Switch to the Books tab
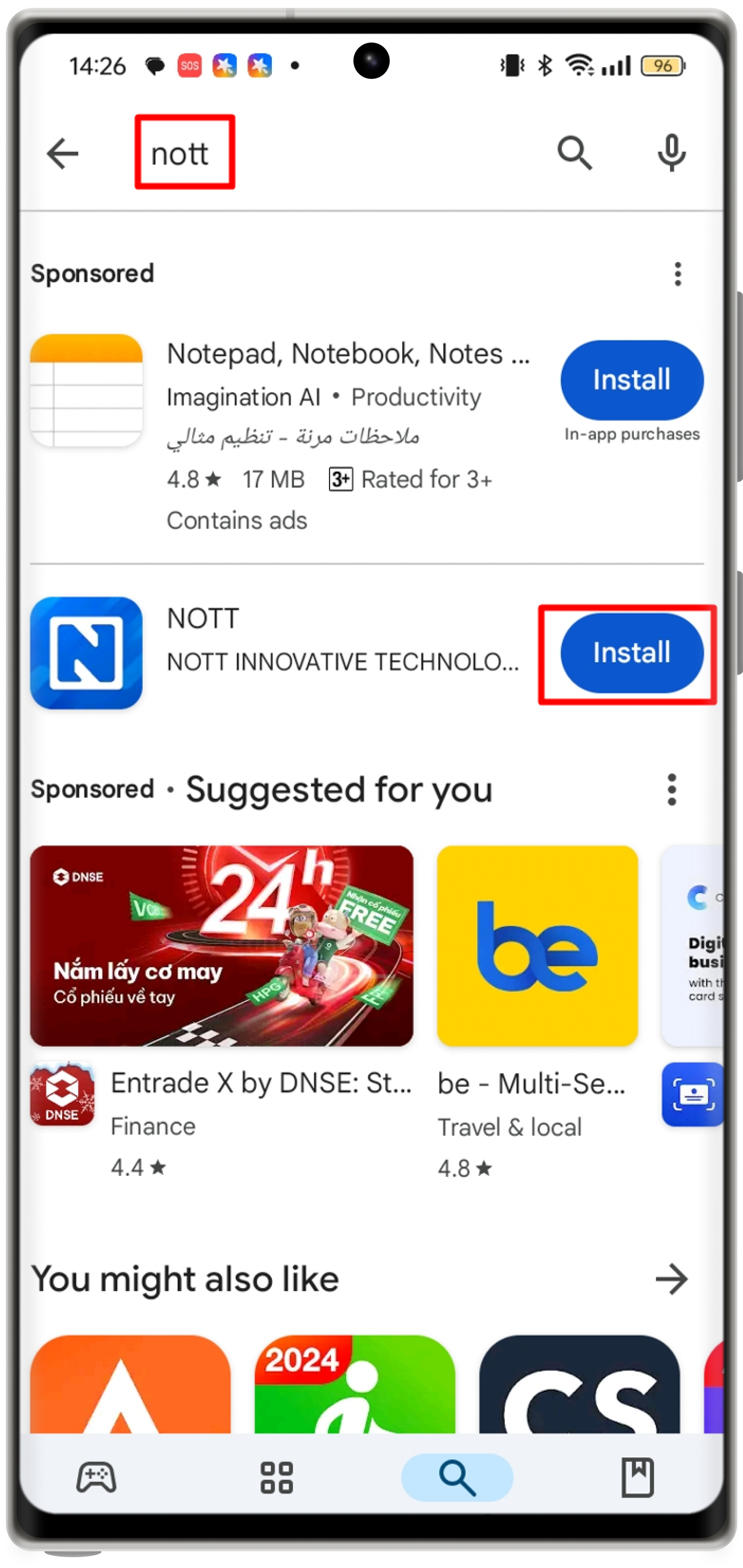The height and width of the screenshot is (1568, 743). (637, 1477)
